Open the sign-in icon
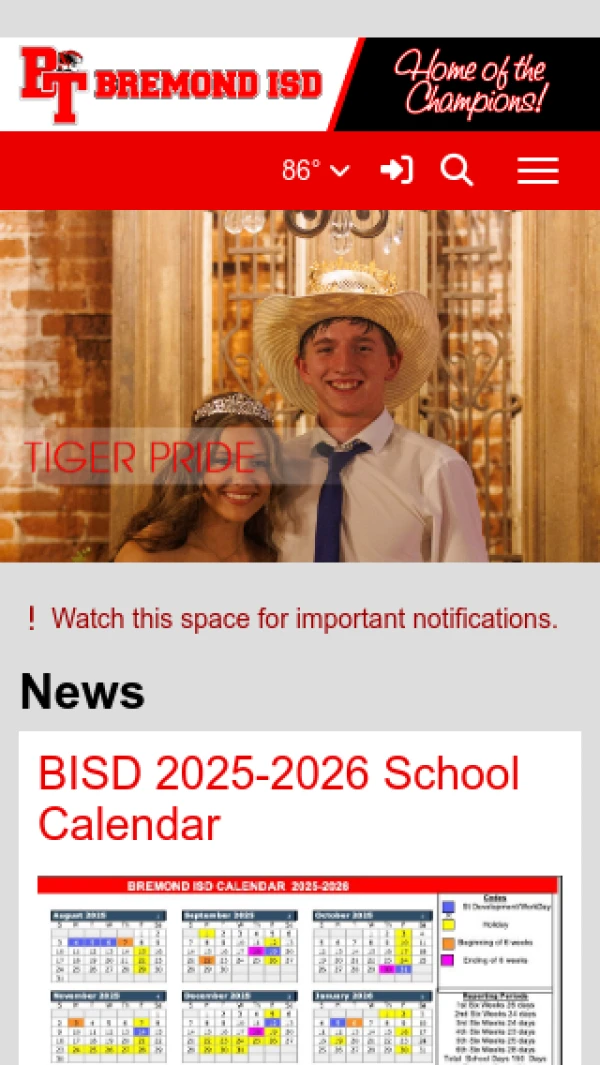The image size is (600, 1065). (397, 170)
